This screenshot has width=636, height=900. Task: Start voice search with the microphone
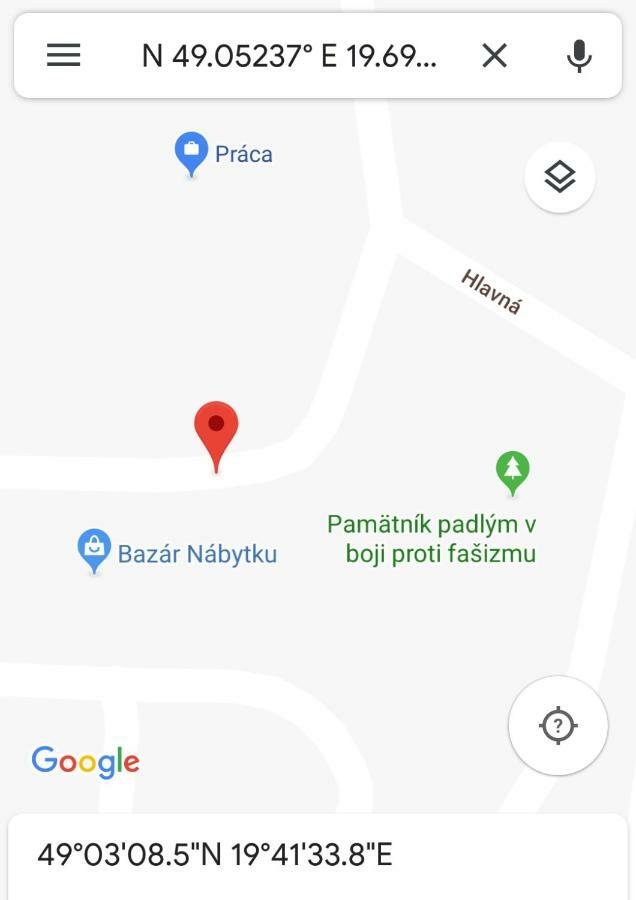tap(579, 56)
